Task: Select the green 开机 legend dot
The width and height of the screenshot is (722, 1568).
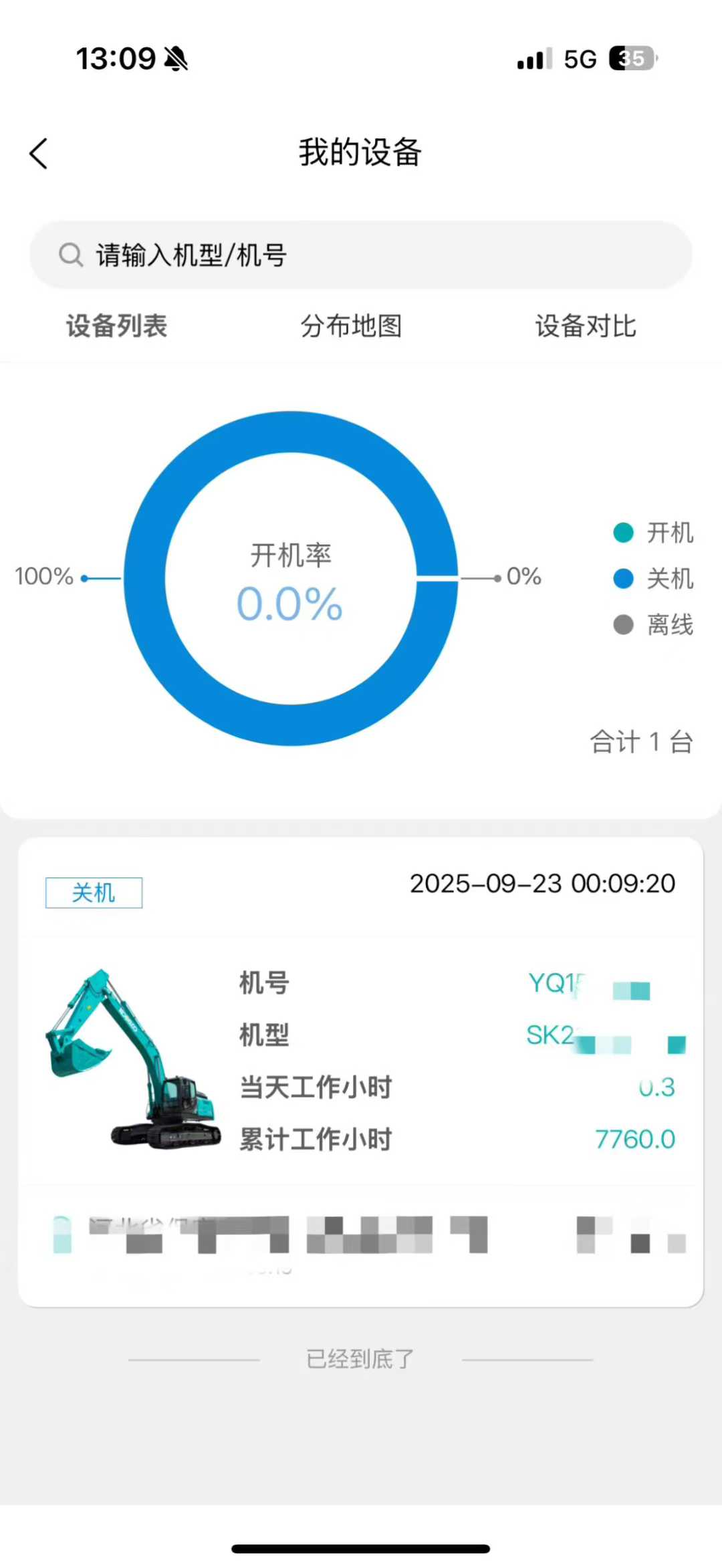Action: 622,533
